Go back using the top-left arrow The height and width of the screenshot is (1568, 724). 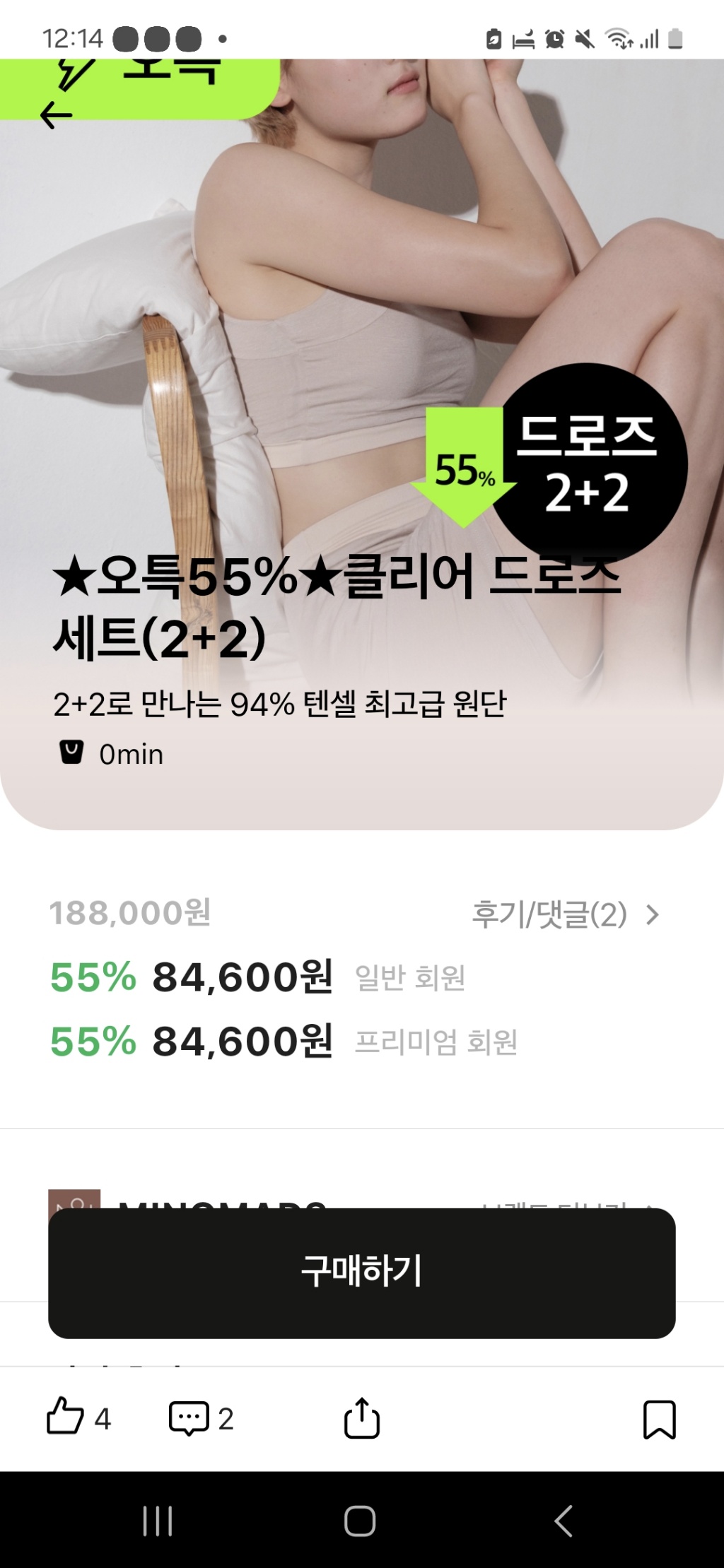[57, 115]
